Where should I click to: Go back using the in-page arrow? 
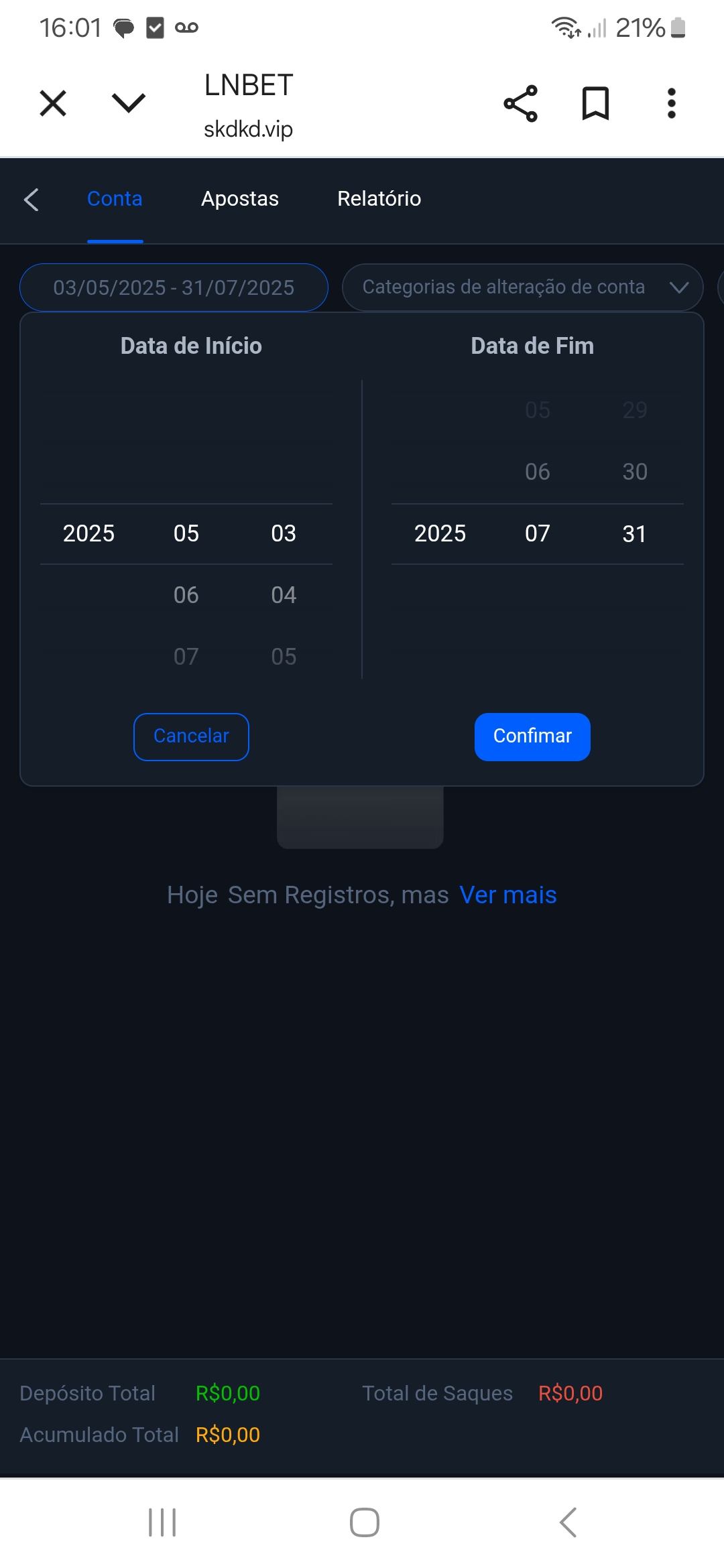(x=32, y=199)
